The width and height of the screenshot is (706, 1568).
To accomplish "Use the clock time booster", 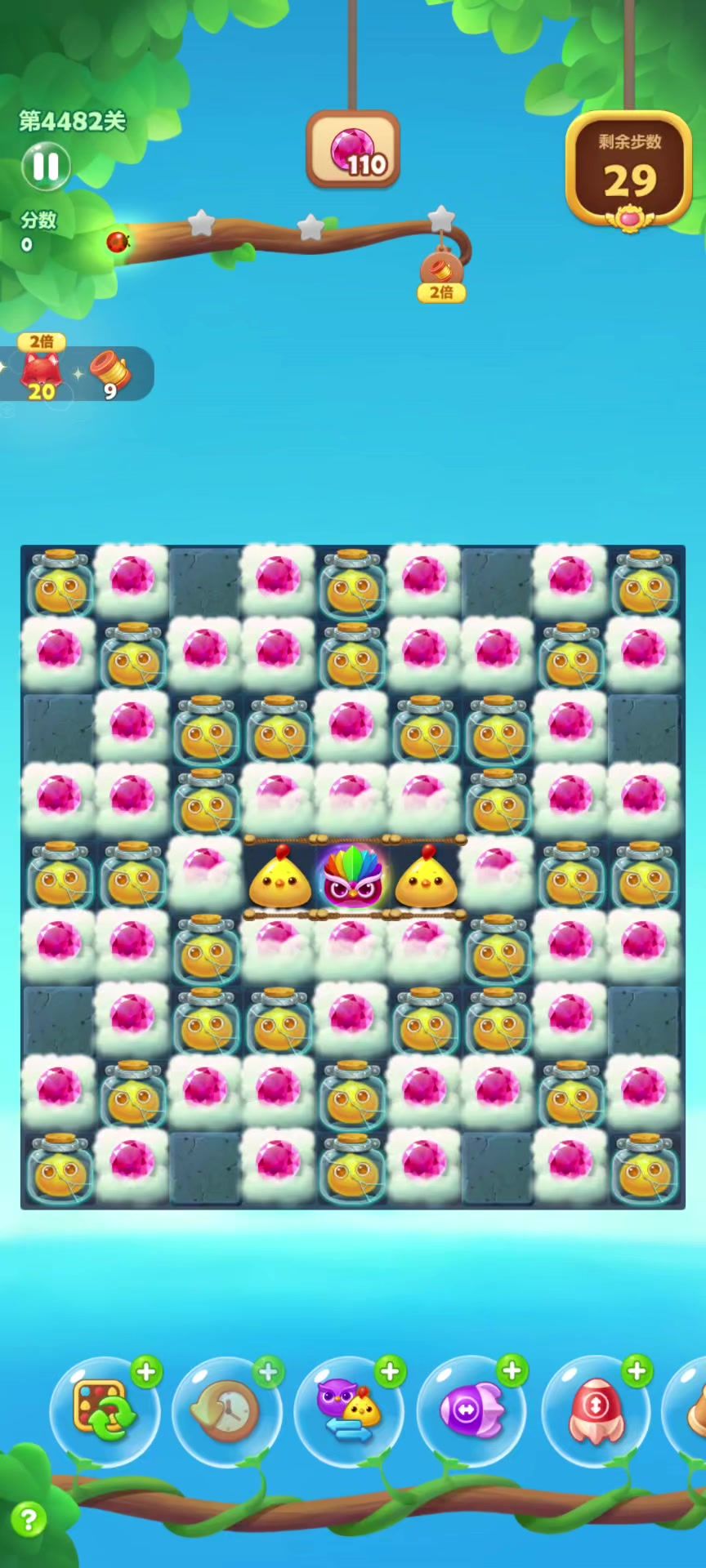I will [x=226, y=1410].
